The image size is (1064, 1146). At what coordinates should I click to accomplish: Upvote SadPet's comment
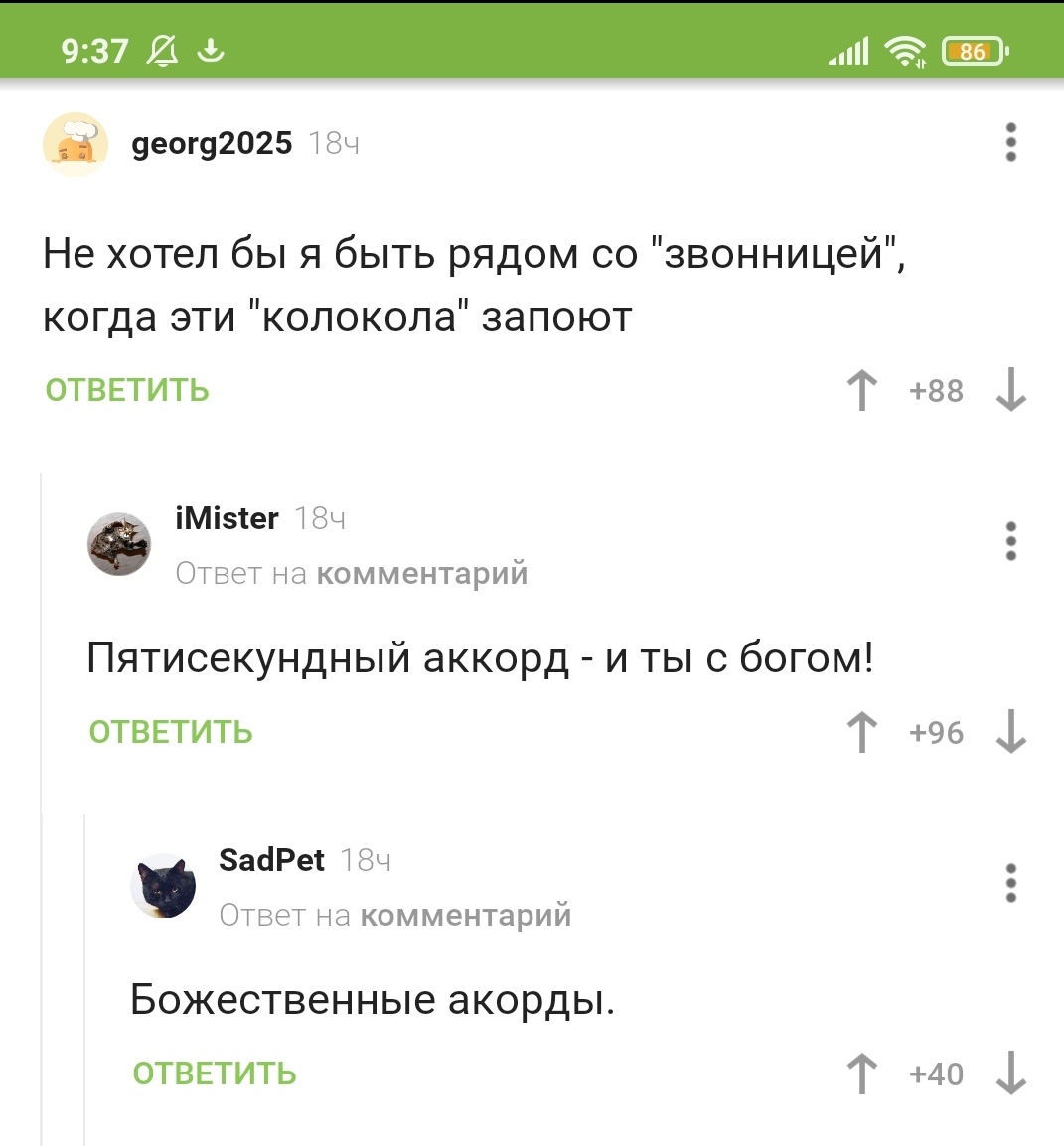862,1074
